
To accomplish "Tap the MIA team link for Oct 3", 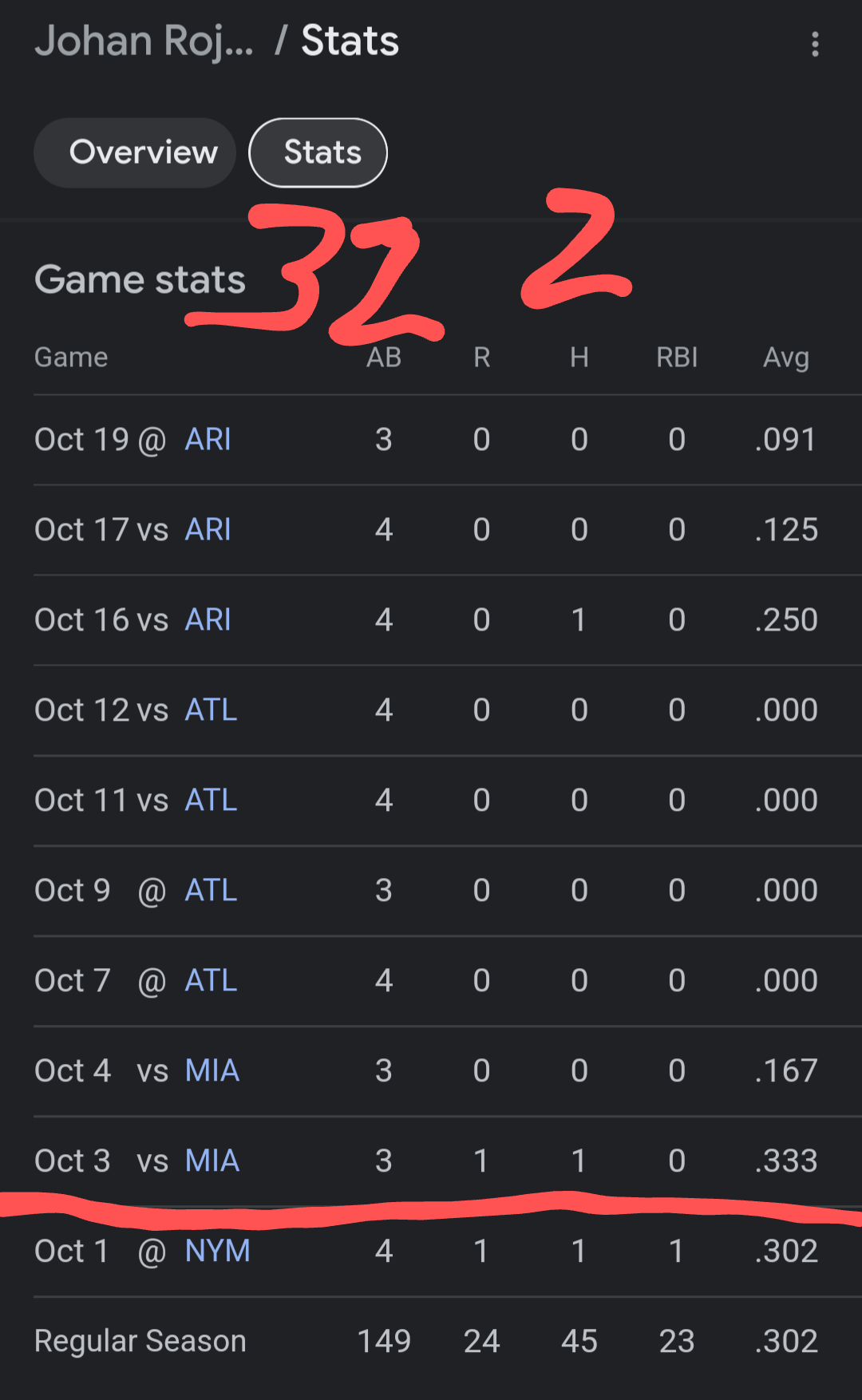I will point(212,1161).
